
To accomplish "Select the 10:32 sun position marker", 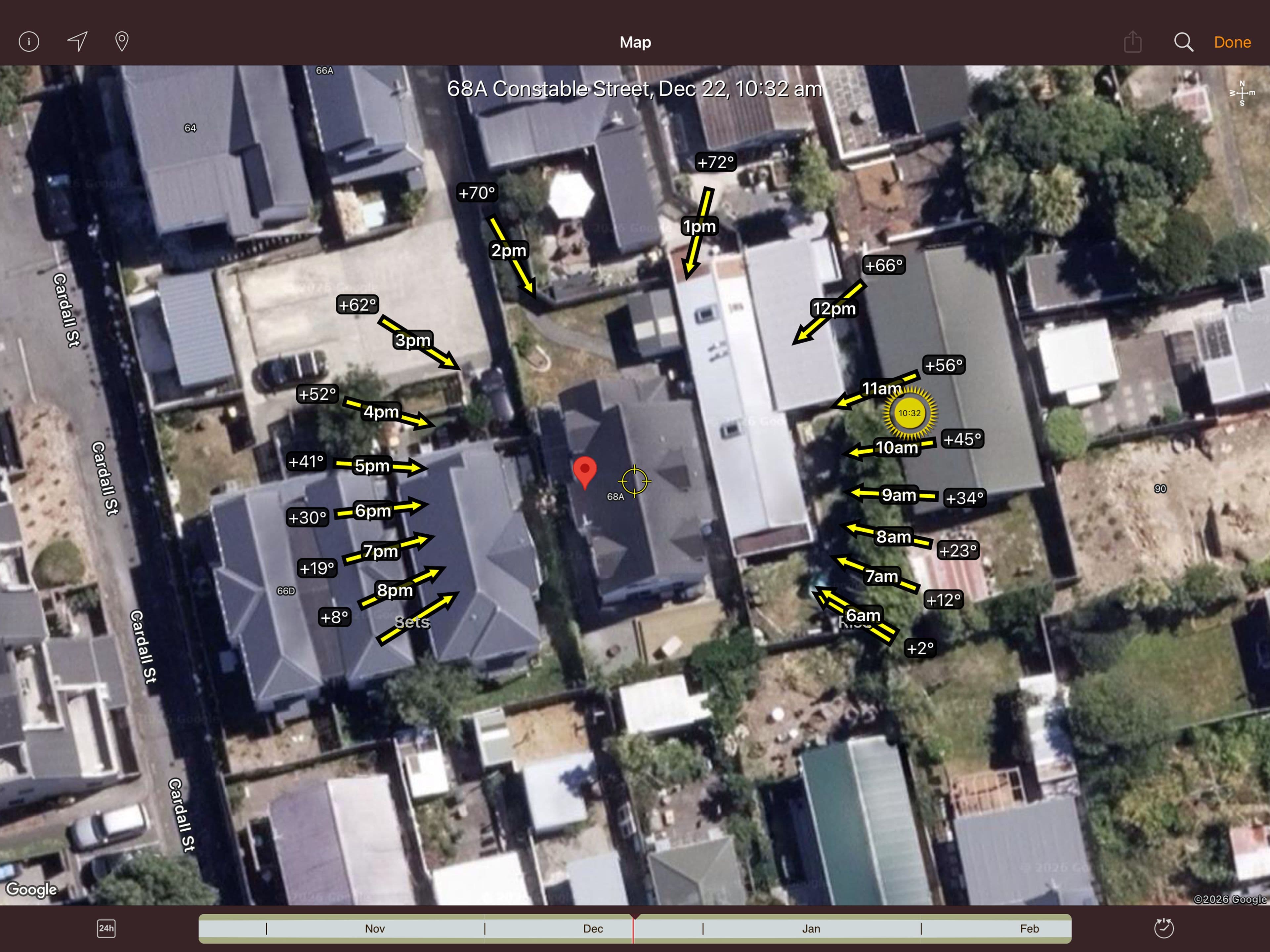I will (910, 413).
